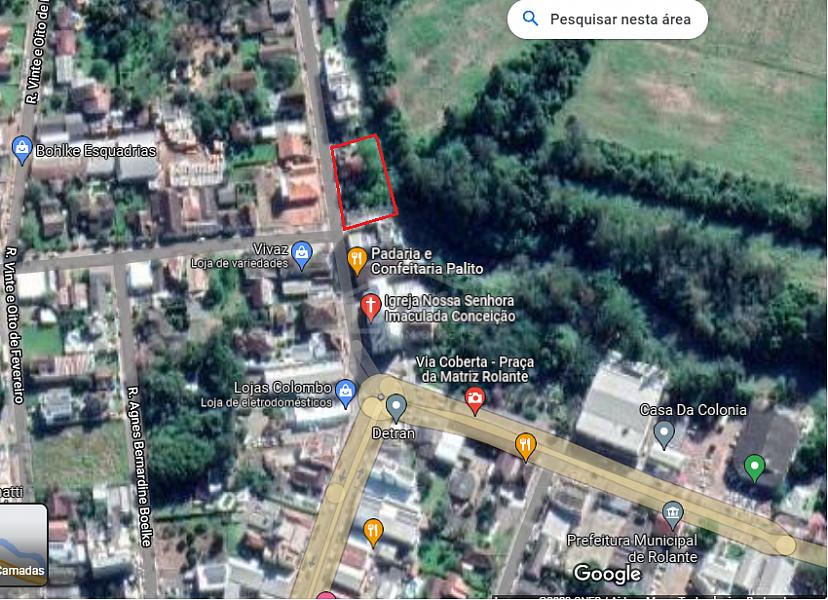This screenshot has width=828, height=600.
Task: Select the Igreja Nossa Senhora Imaculada Conceição pin
Action: tap(370, 305)
